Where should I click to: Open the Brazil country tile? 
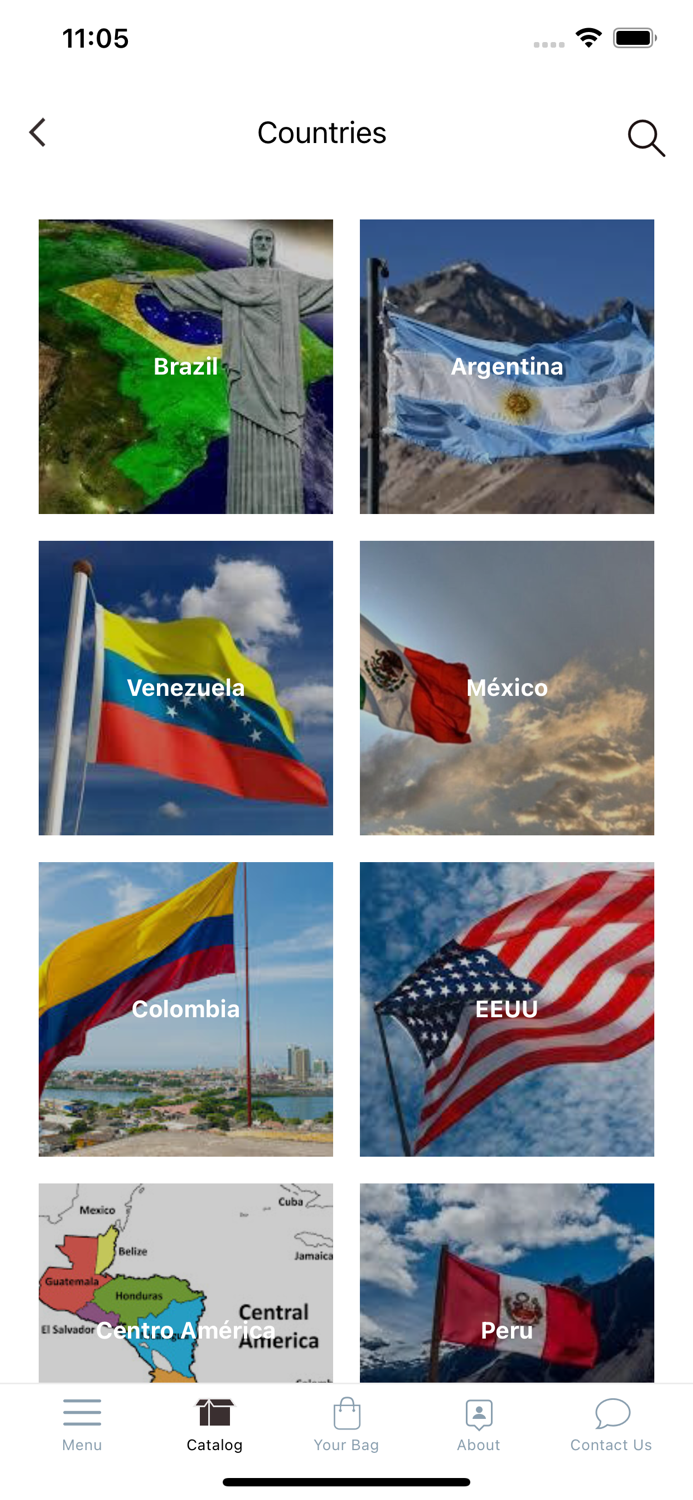[x=186, y=366]
